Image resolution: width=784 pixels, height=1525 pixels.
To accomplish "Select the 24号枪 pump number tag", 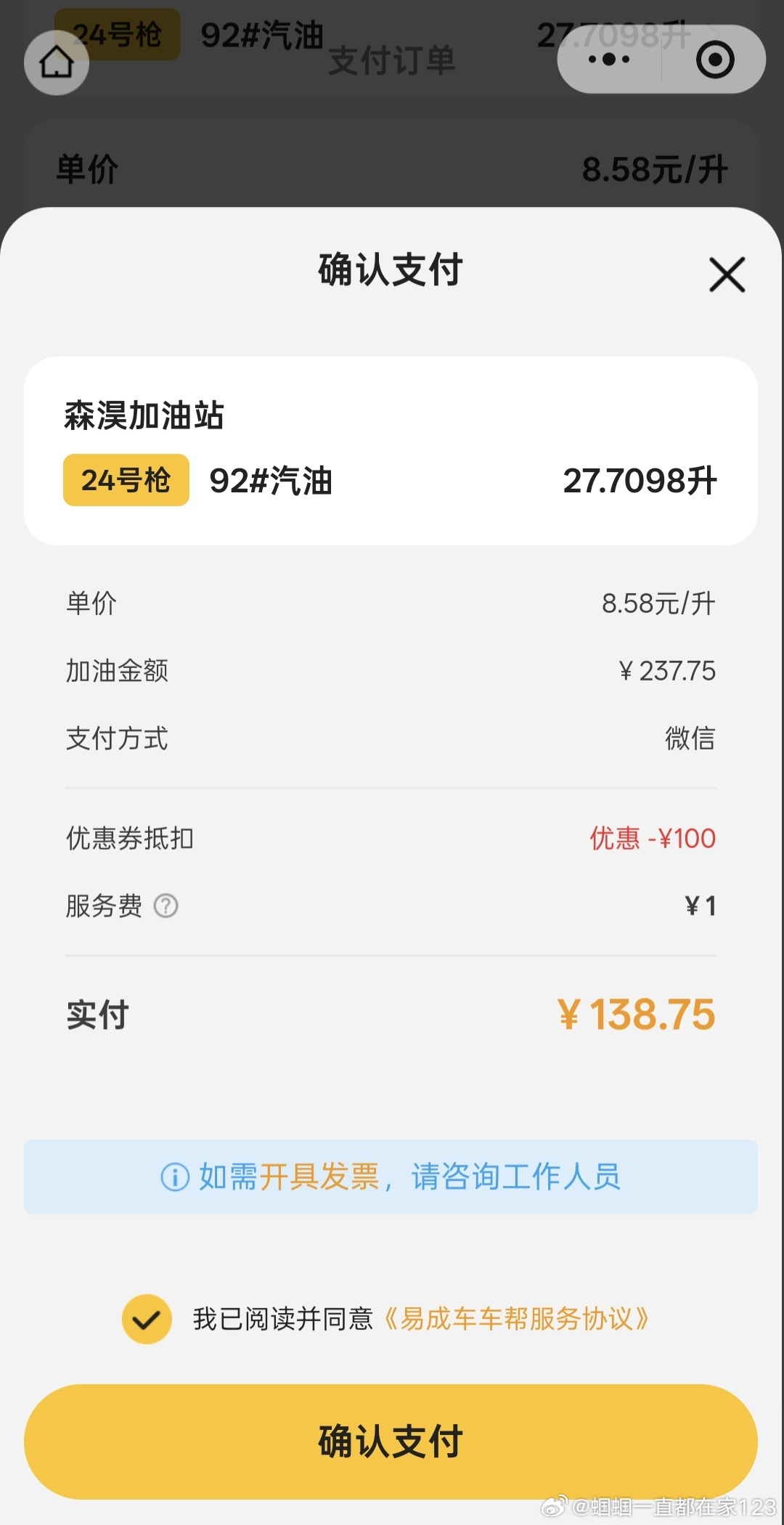I will [x=125, y=479].
